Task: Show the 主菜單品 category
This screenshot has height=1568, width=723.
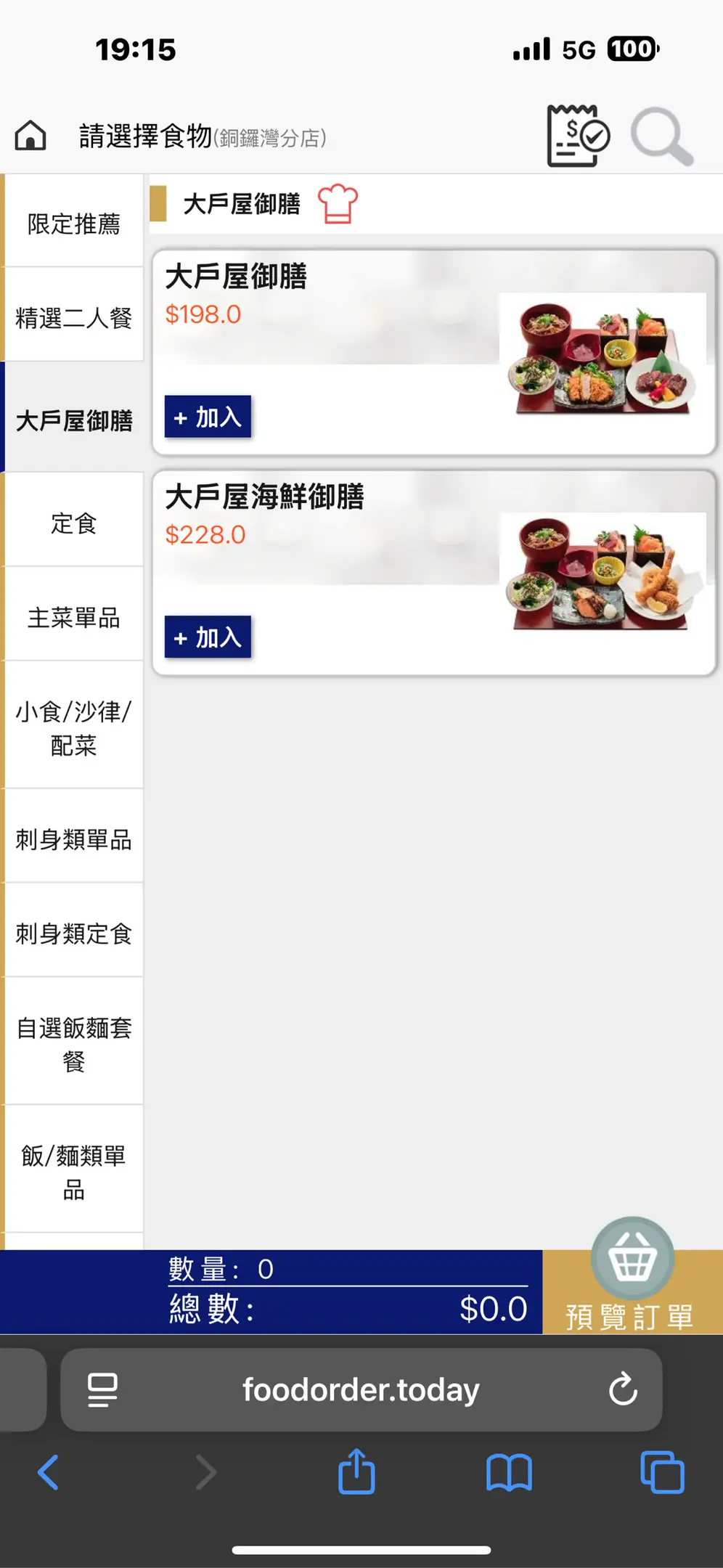Action: coord(73,617)
